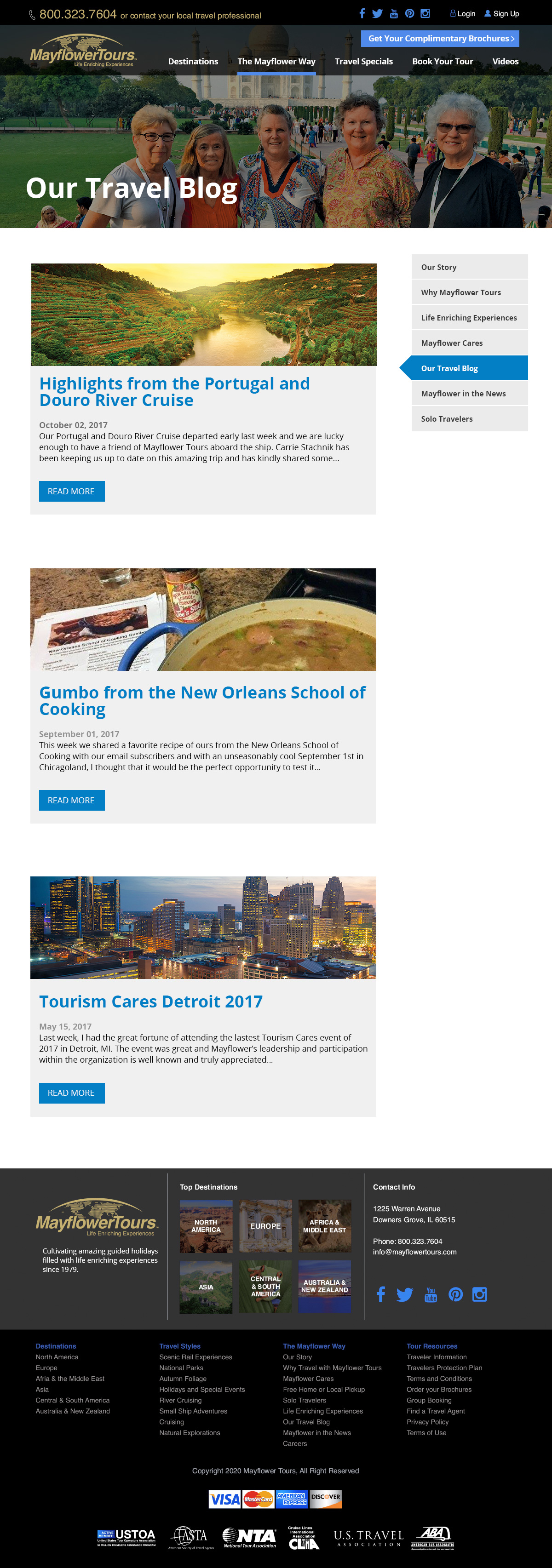Tap the Sign Up link

[502, 13]
